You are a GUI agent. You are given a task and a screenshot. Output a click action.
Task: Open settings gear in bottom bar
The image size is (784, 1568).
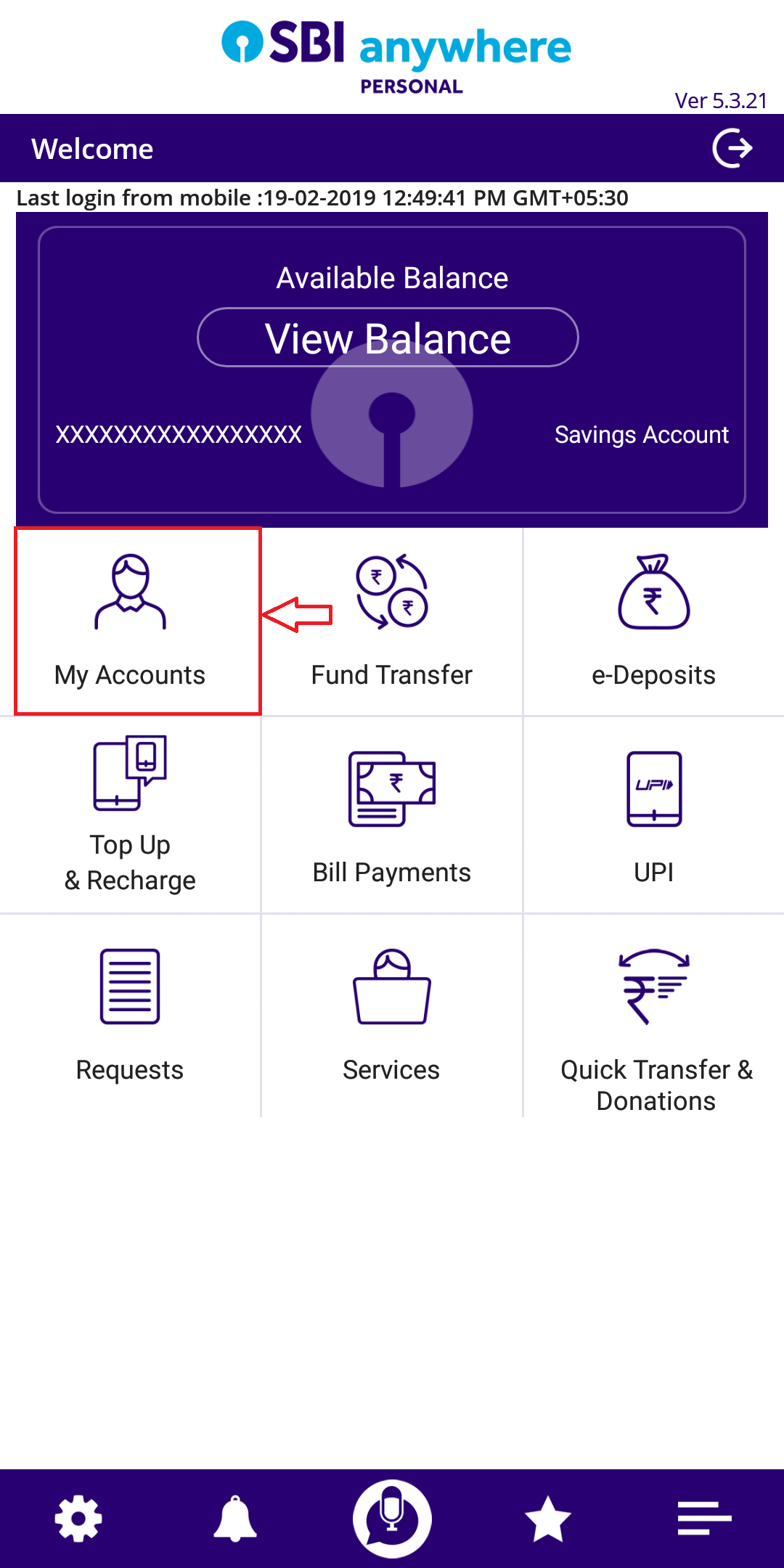point(78,1519)
